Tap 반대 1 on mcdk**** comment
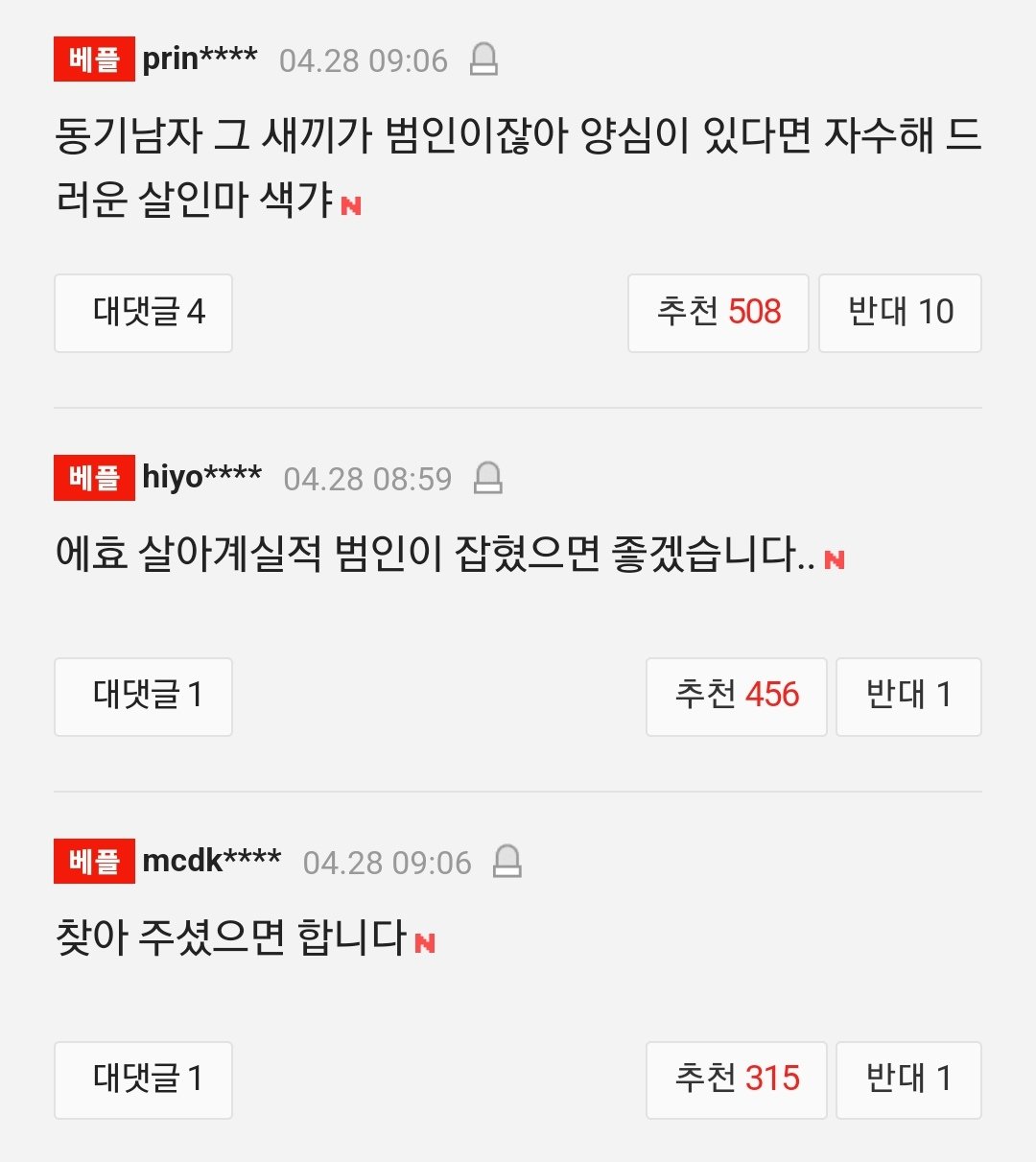 907,1079
